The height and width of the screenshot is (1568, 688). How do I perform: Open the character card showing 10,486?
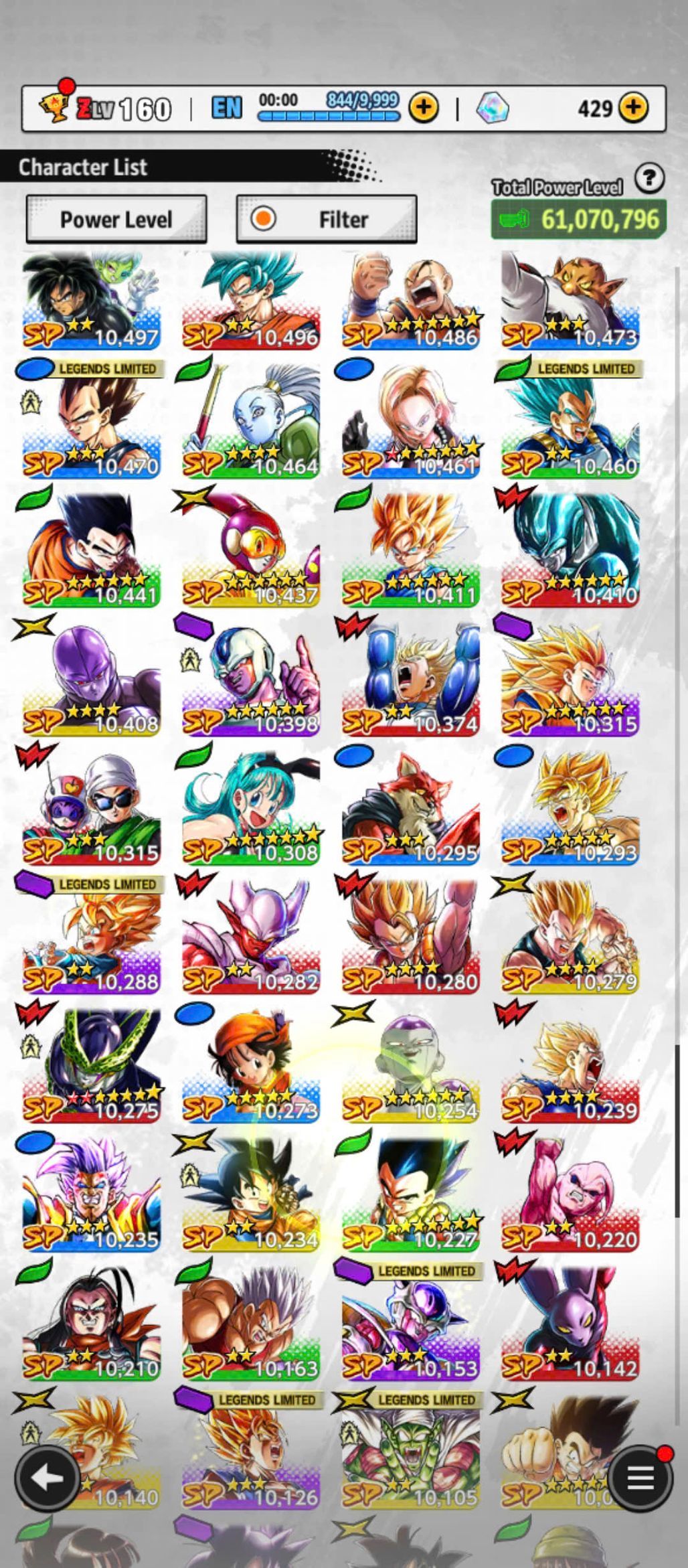pyautogui.click(x=410, y=301)
